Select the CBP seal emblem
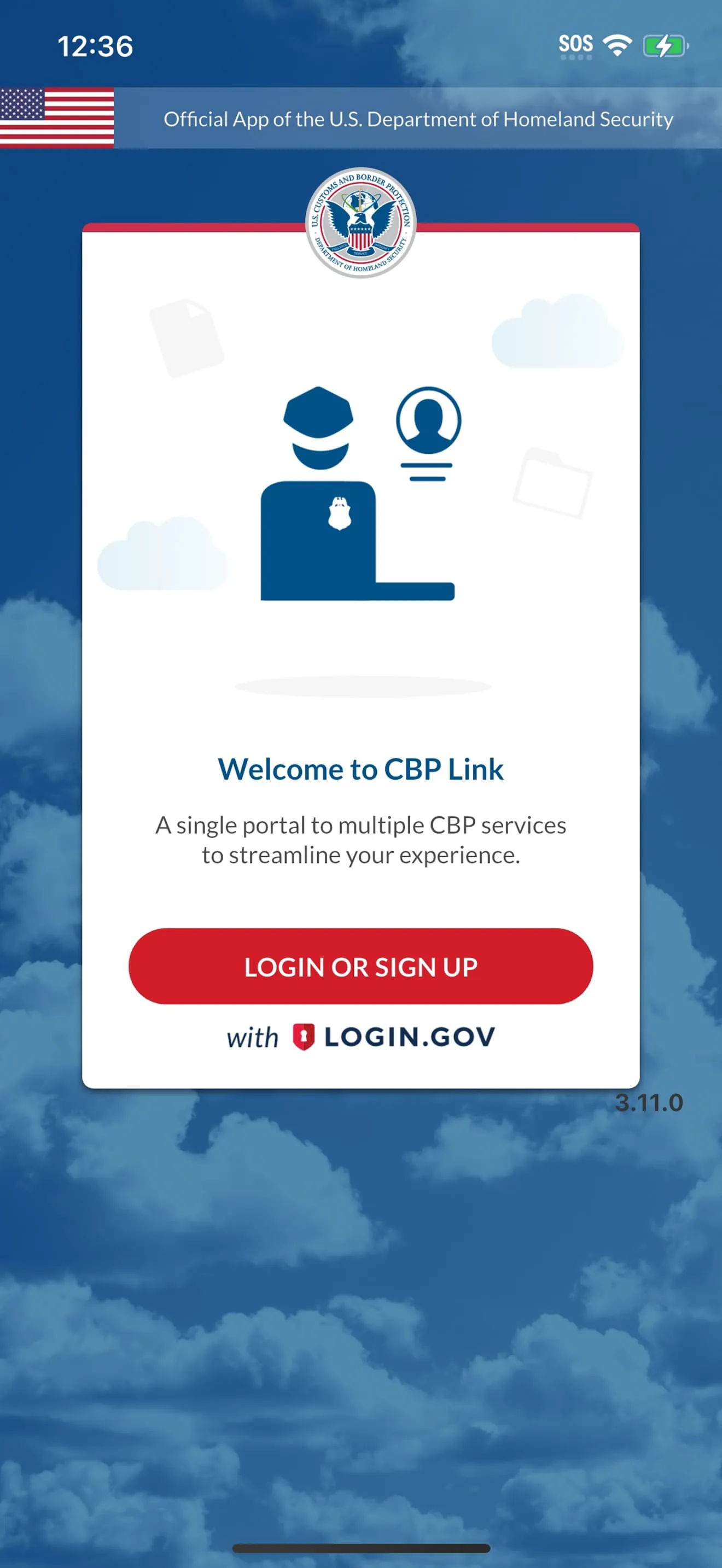 (x=360, y=224)
